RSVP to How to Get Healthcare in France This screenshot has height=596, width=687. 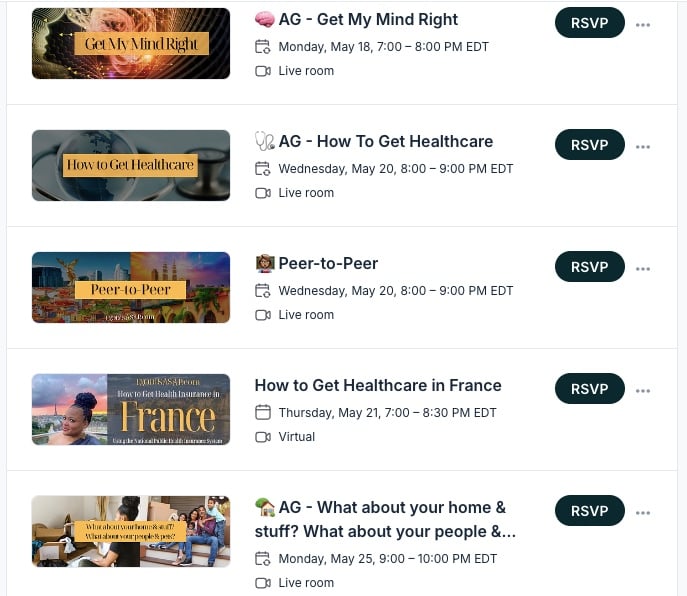(x=590, y=389)
